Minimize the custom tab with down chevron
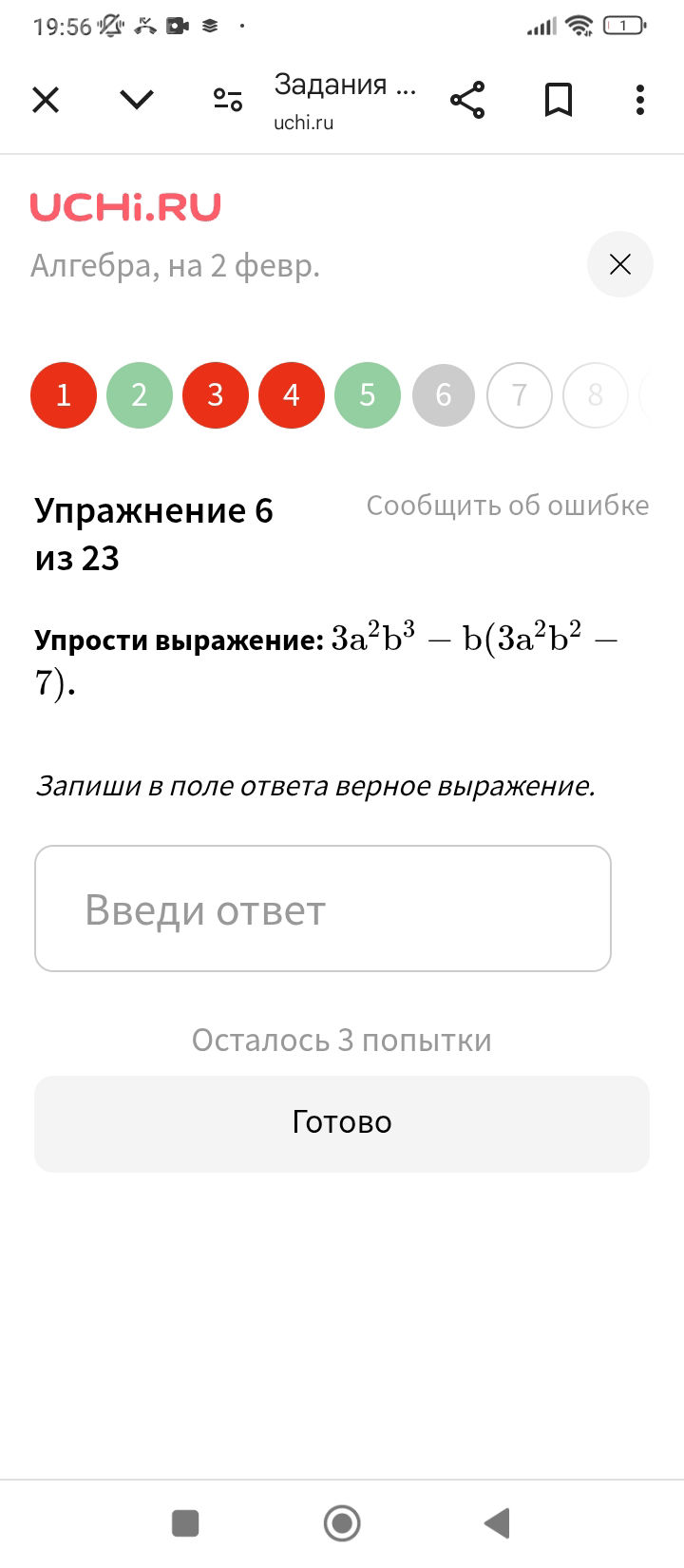This screenshot has width=684, height=1568. (137, 100)
